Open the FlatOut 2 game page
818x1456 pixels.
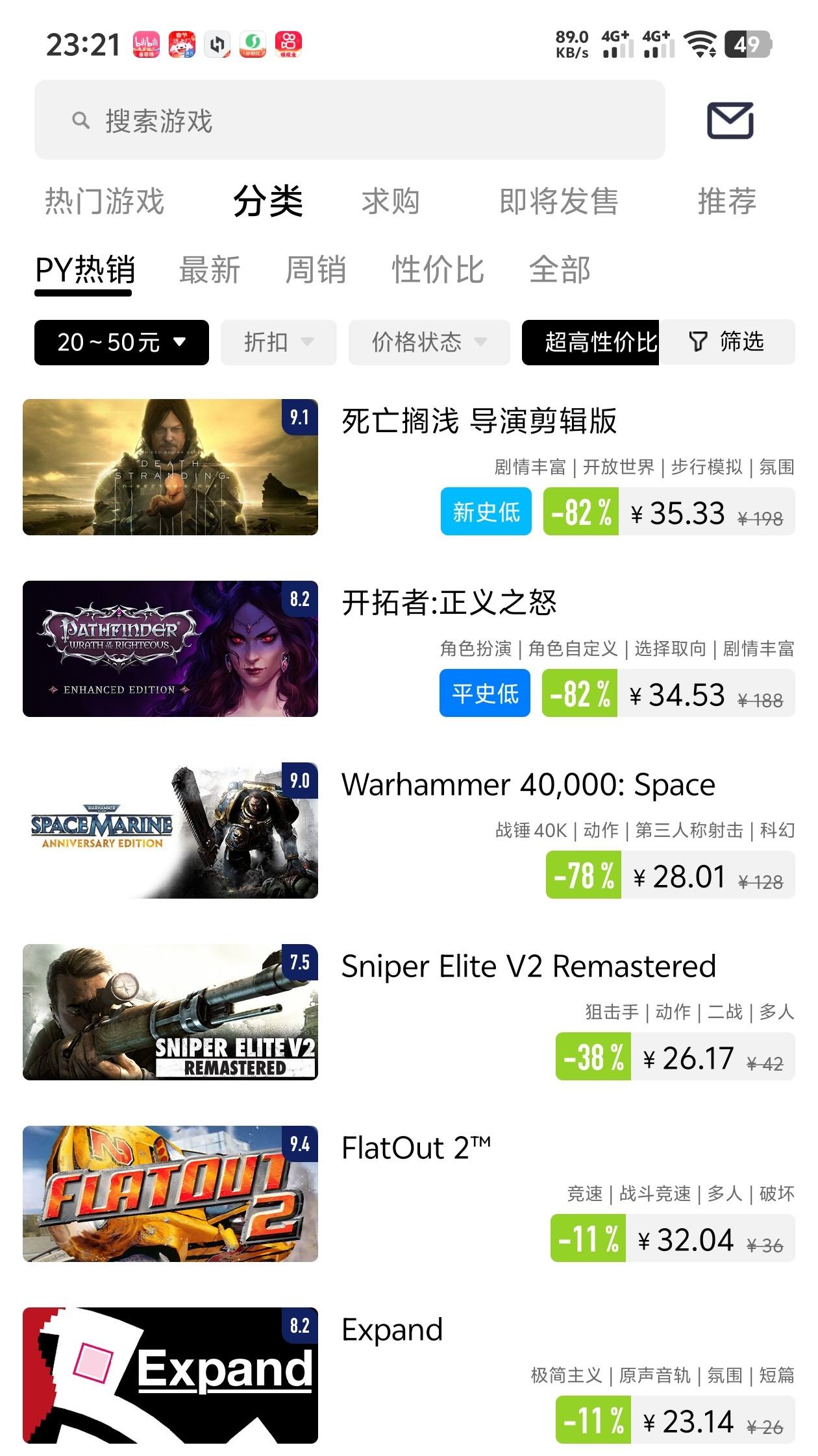coord(415,1148)
